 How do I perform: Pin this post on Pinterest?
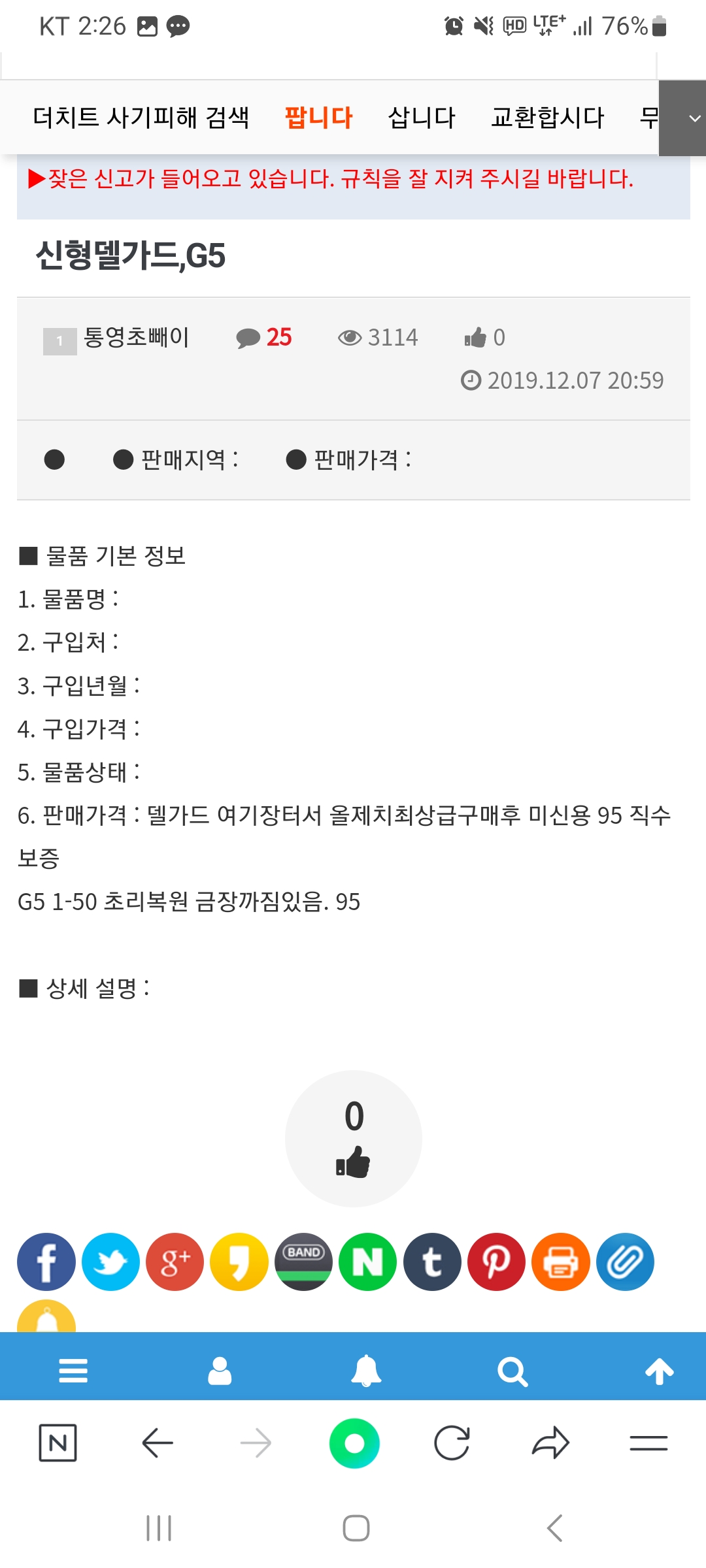[x=496, y=1262]
